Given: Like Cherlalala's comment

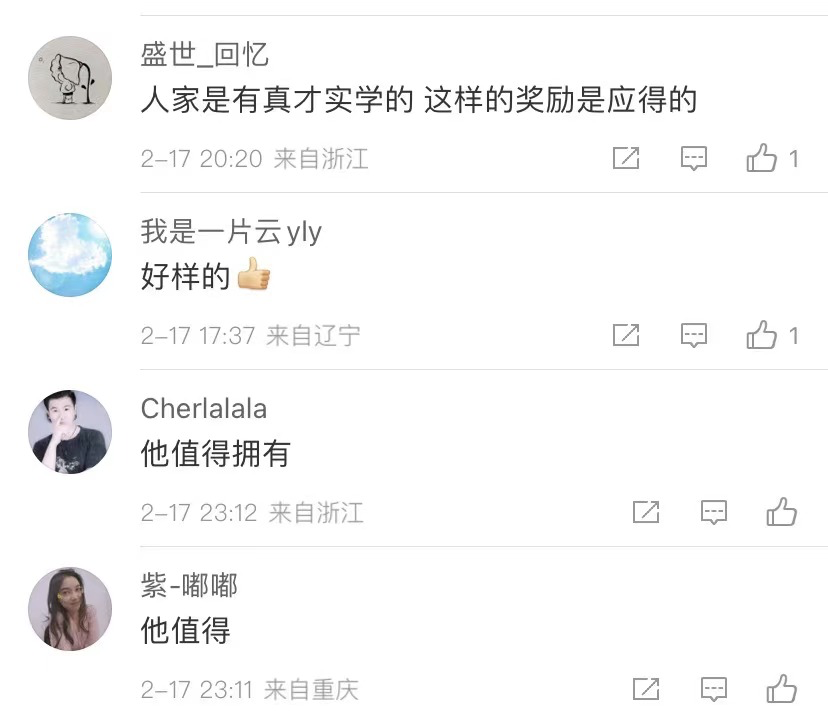Looking at the screenshot, I should (782, 512).
